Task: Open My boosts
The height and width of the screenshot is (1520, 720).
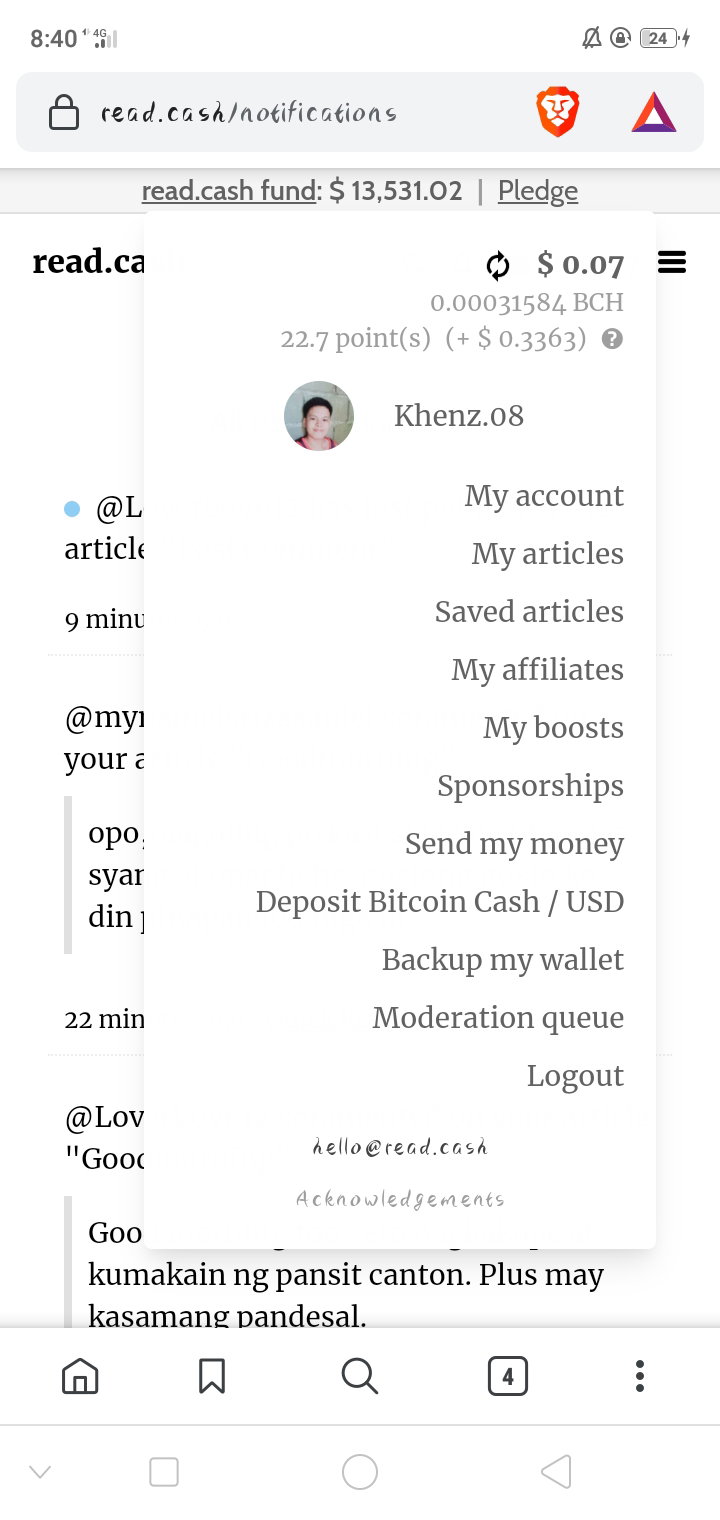Action: click(x=554, y=728)
